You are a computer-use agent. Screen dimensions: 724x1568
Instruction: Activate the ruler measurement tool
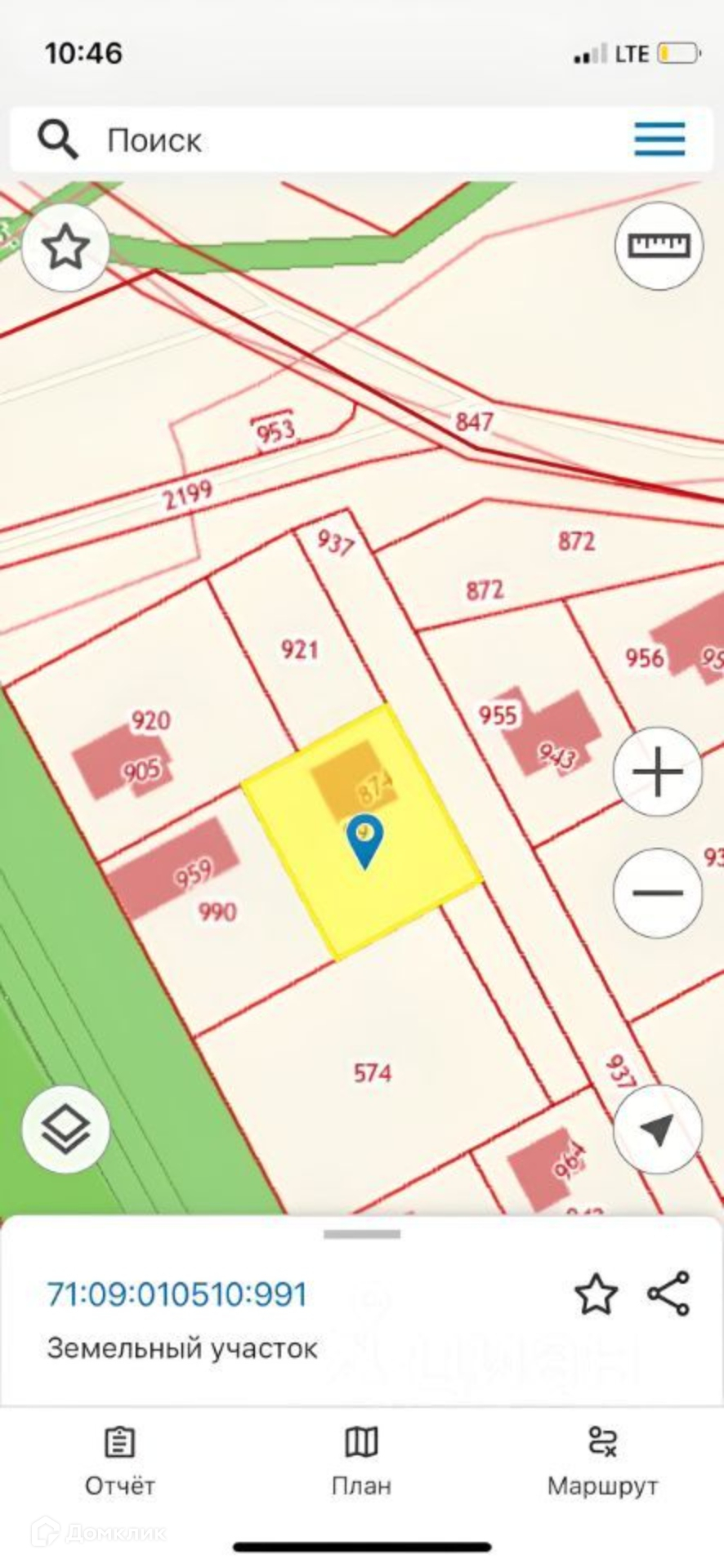pyautogui.click(x=658, y=245)
